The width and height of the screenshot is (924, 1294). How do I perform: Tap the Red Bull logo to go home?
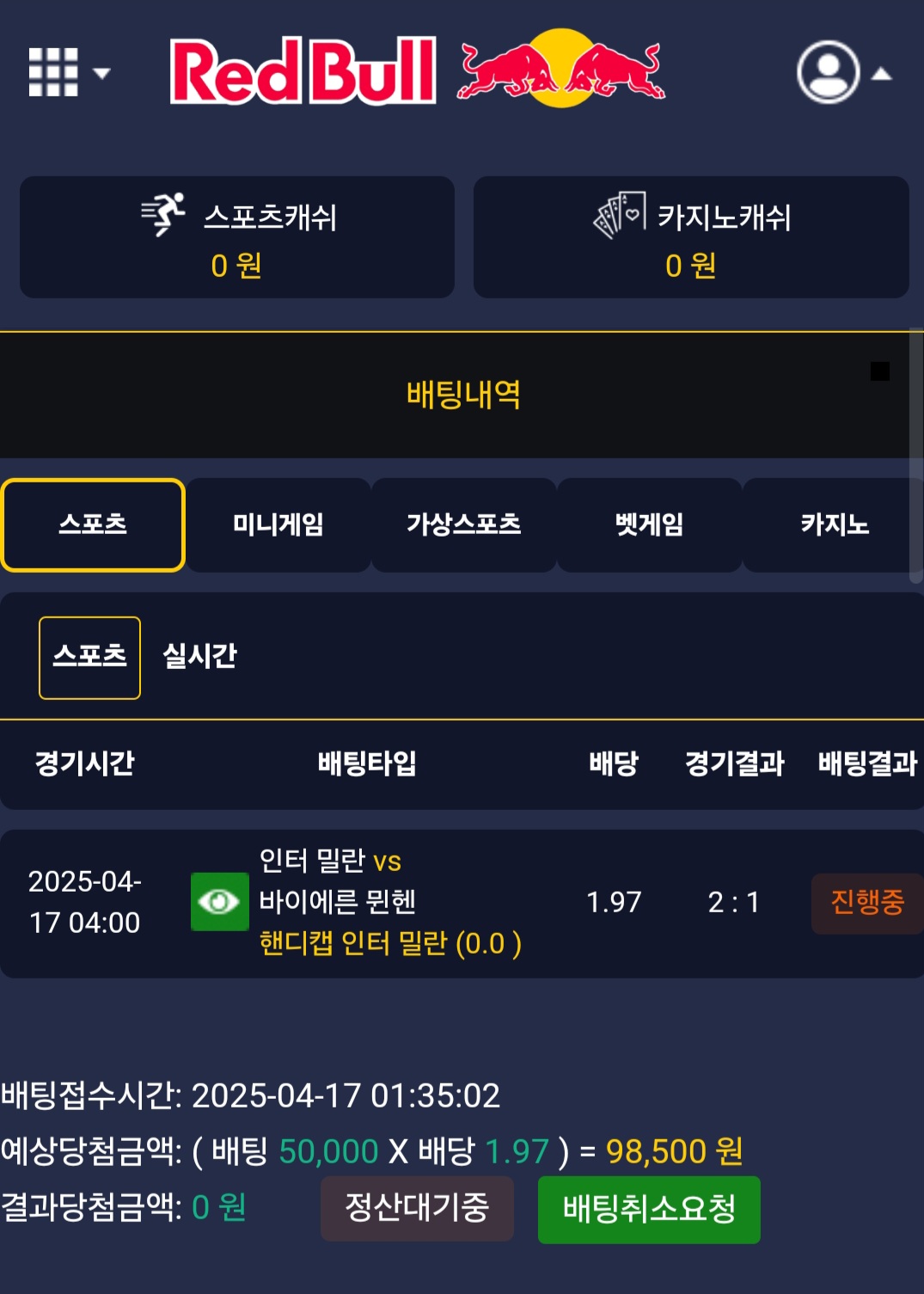[417, 71]
